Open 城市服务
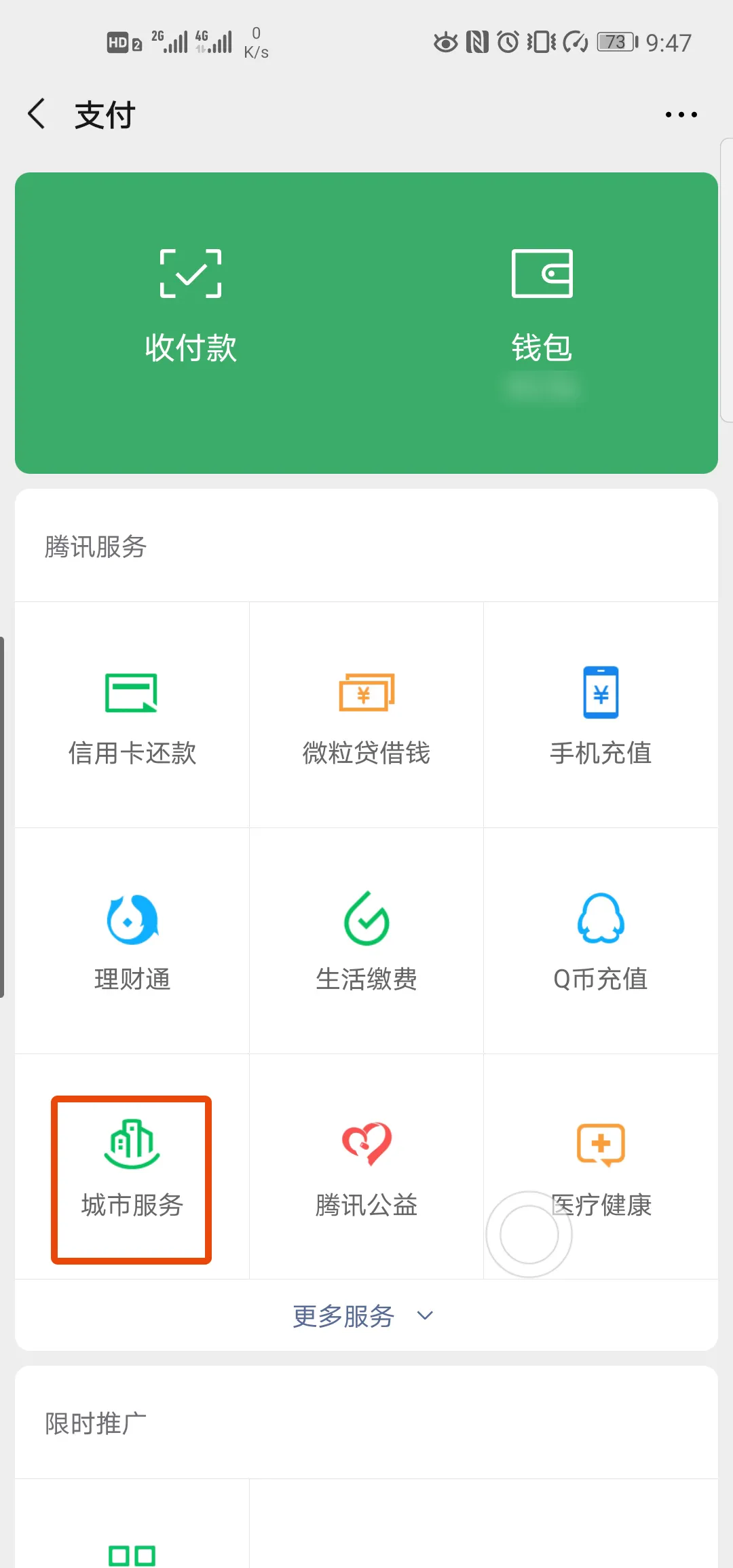Screen dimensions: 733x1568 coord(132,1167)
